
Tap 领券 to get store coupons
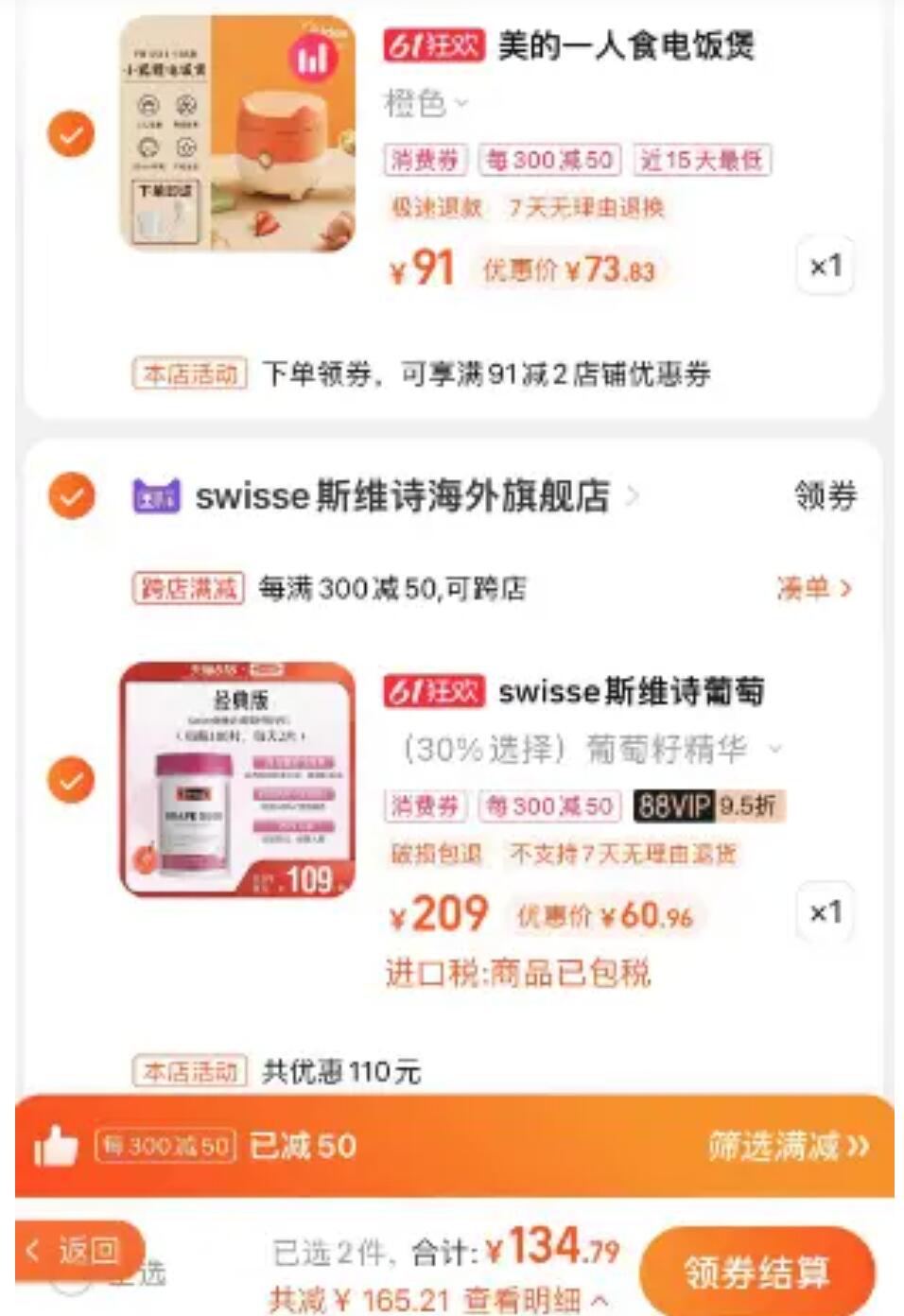point(825,495)
